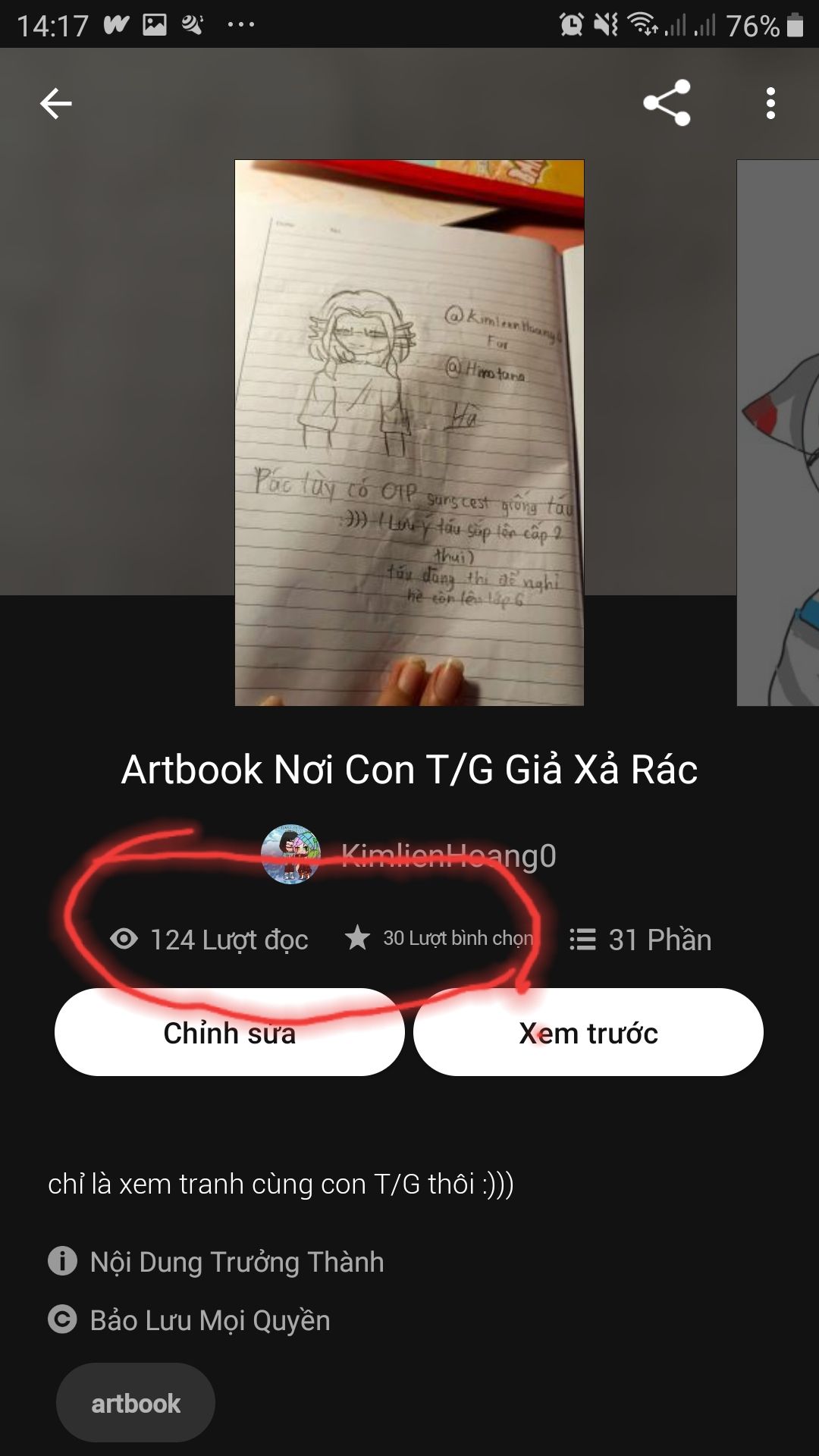The image size is (819, 1456).
Task: Tap the Chỉnh sửa button
Action: click(x=229, y=1032)
